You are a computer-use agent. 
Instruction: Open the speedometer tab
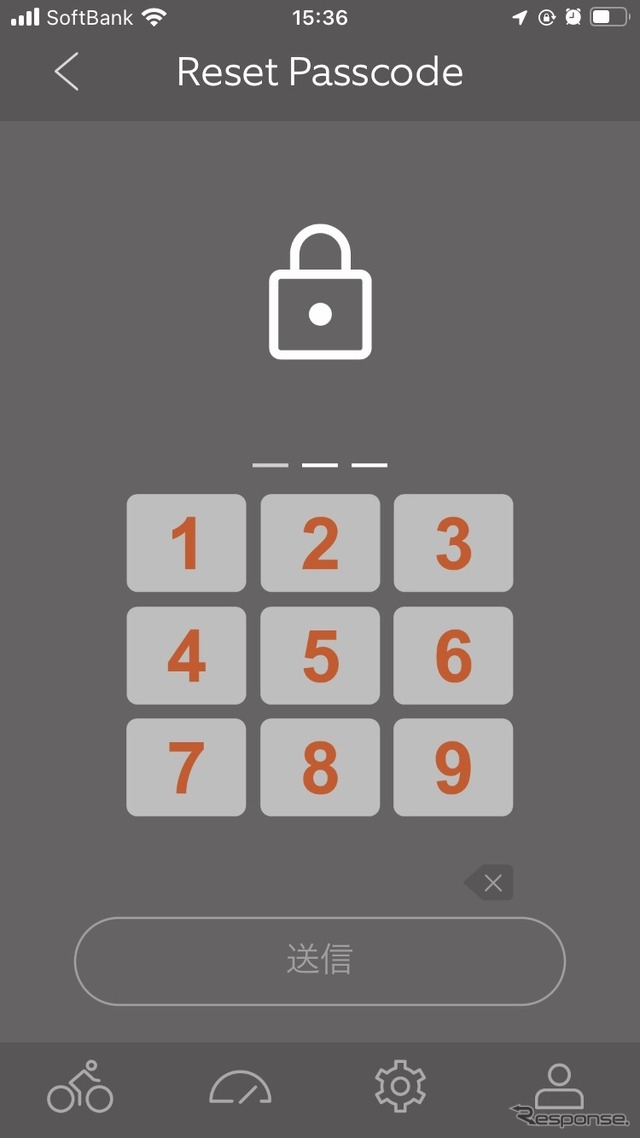click(240, 1087)
